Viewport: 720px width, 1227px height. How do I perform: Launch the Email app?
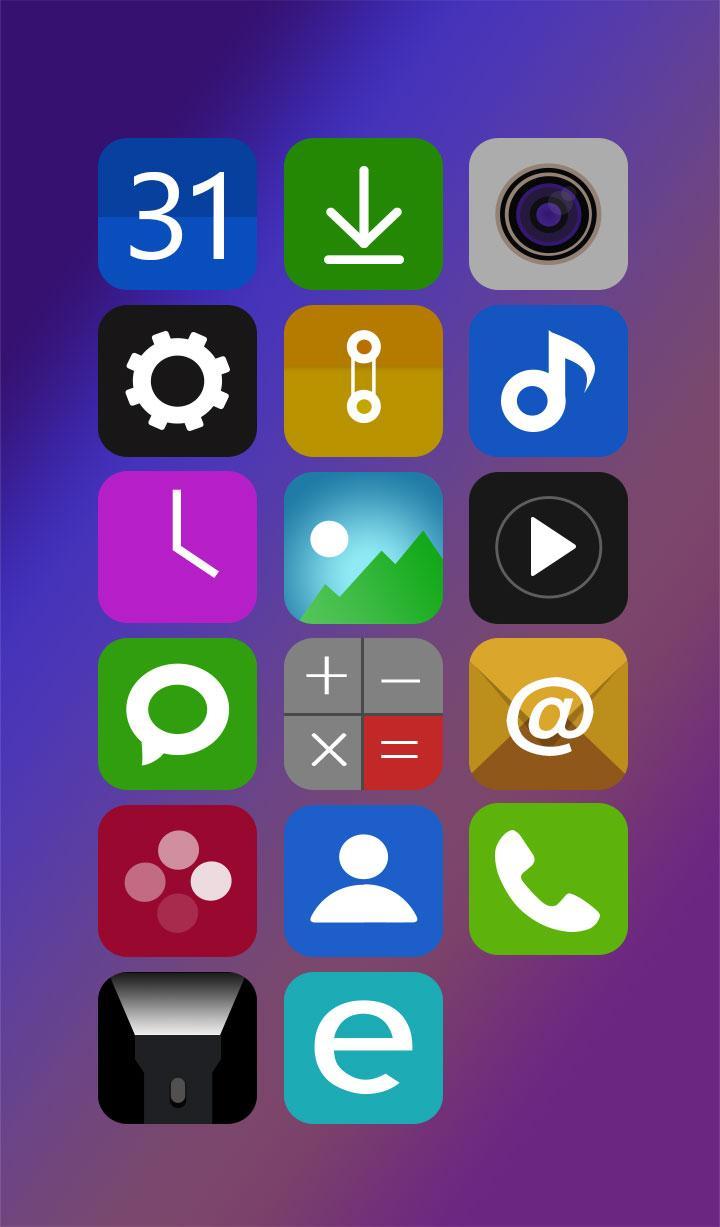[549, 714]
